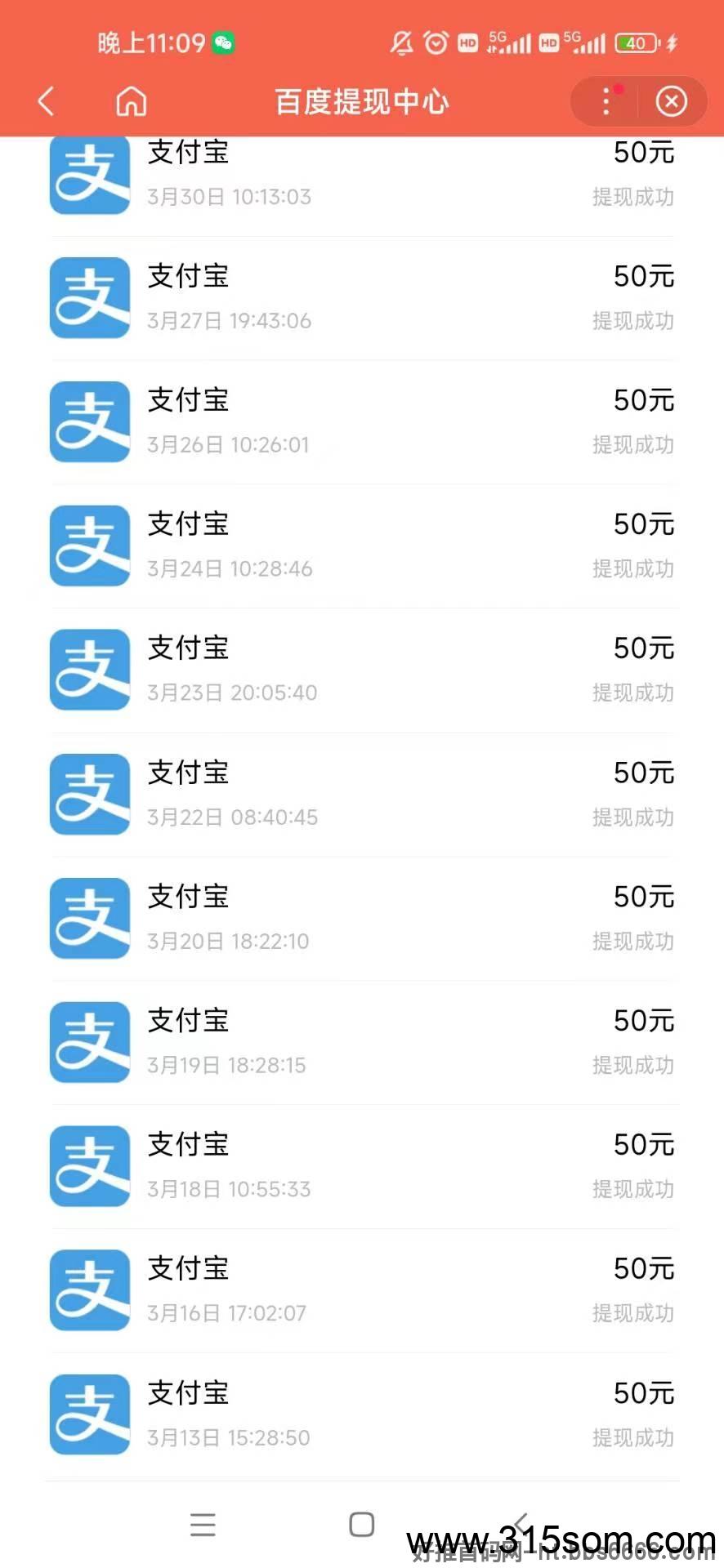724x1568 pixels.
Task: Select the 3月20日 18:22:10 record
Action: pyautogui.click(x=362, y=919)
